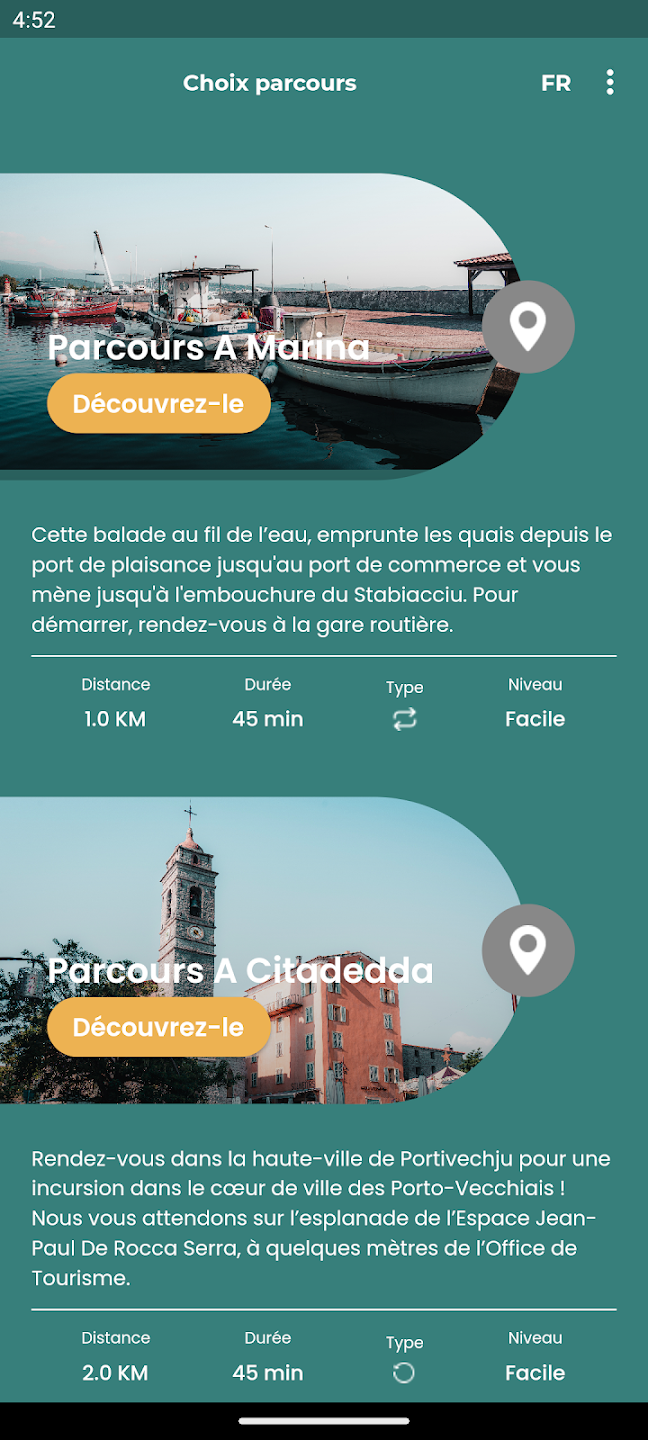Tap Découvrez-le for Parcours A Marina

159,404
